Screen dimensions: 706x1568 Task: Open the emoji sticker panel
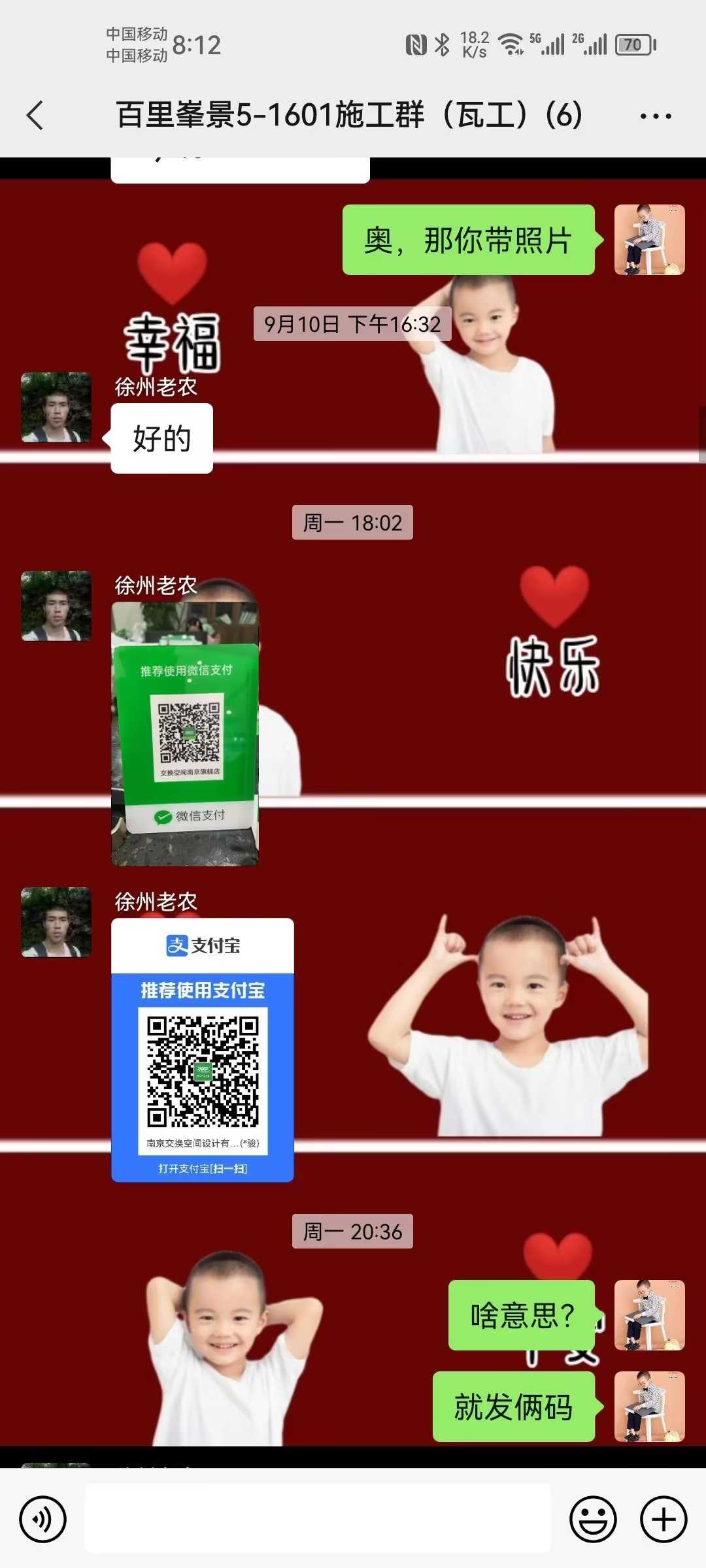593,1519
